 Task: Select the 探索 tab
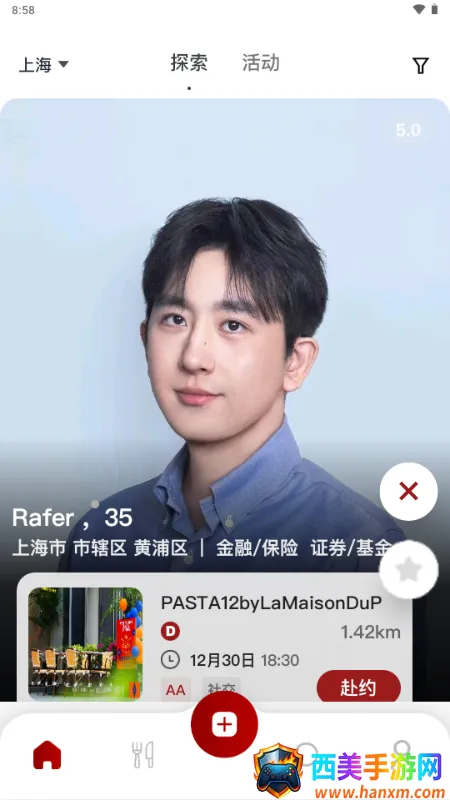(x=189, y=63)
